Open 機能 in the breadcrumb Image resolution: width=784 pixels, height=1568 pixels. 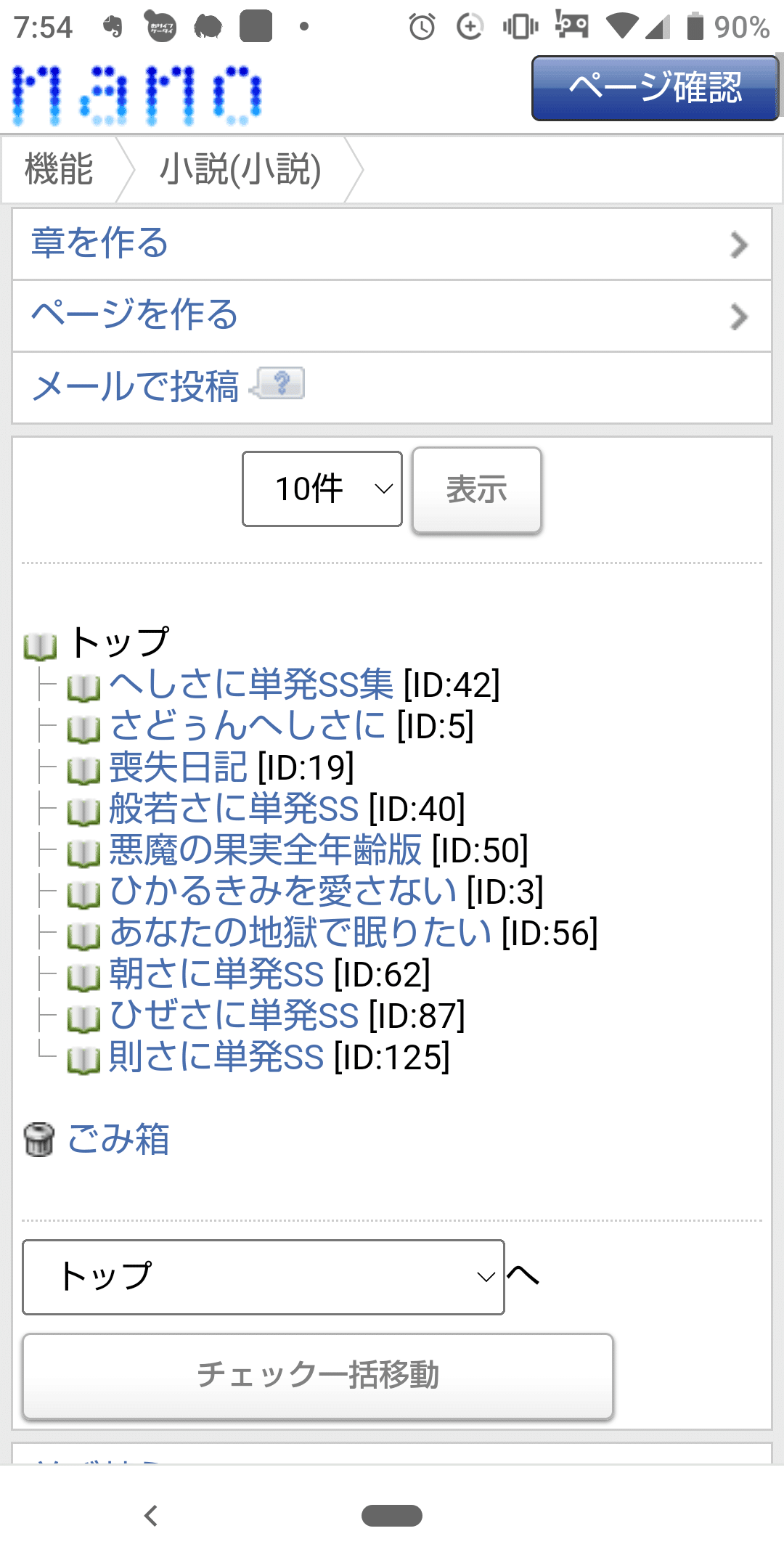click(59, 169)
